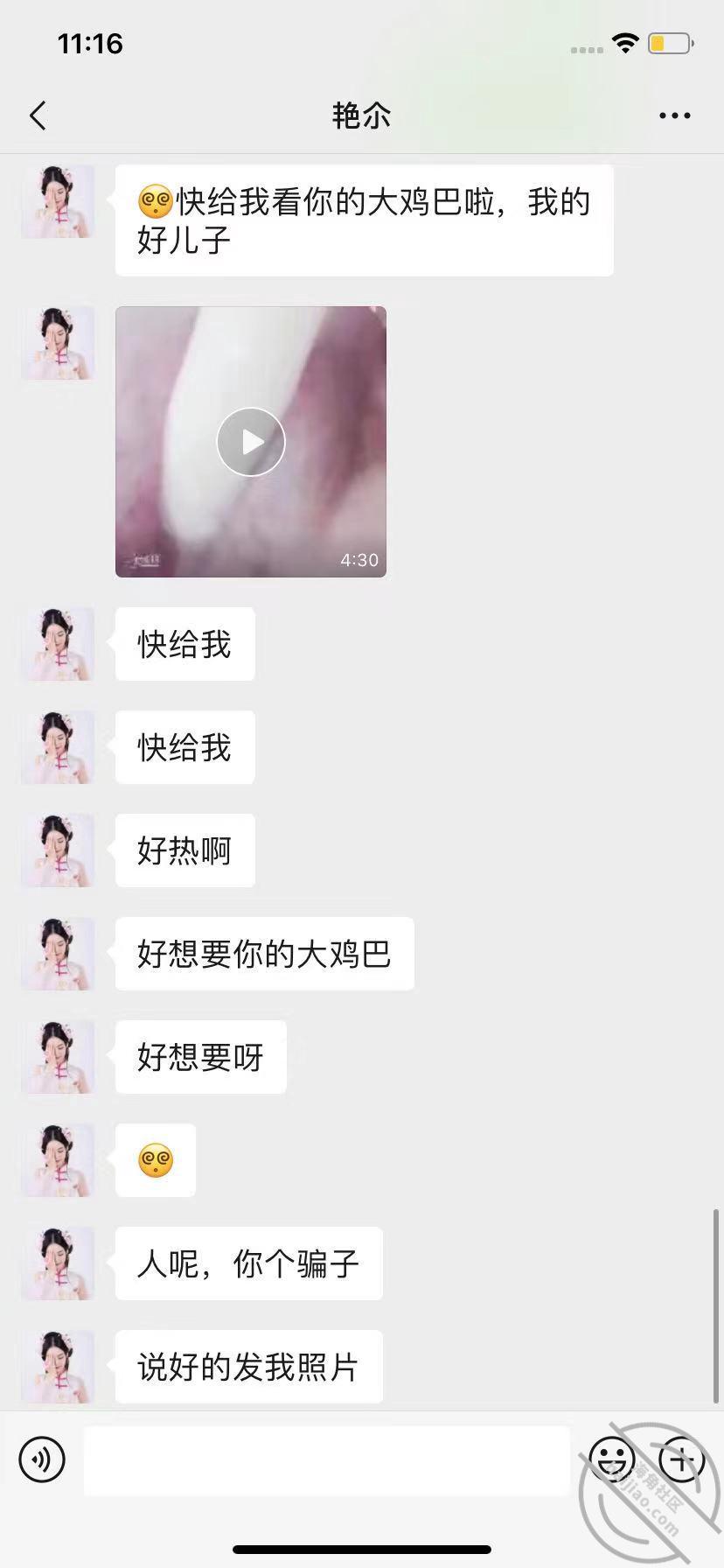Open the chat info overflow menu

(674, 115)
